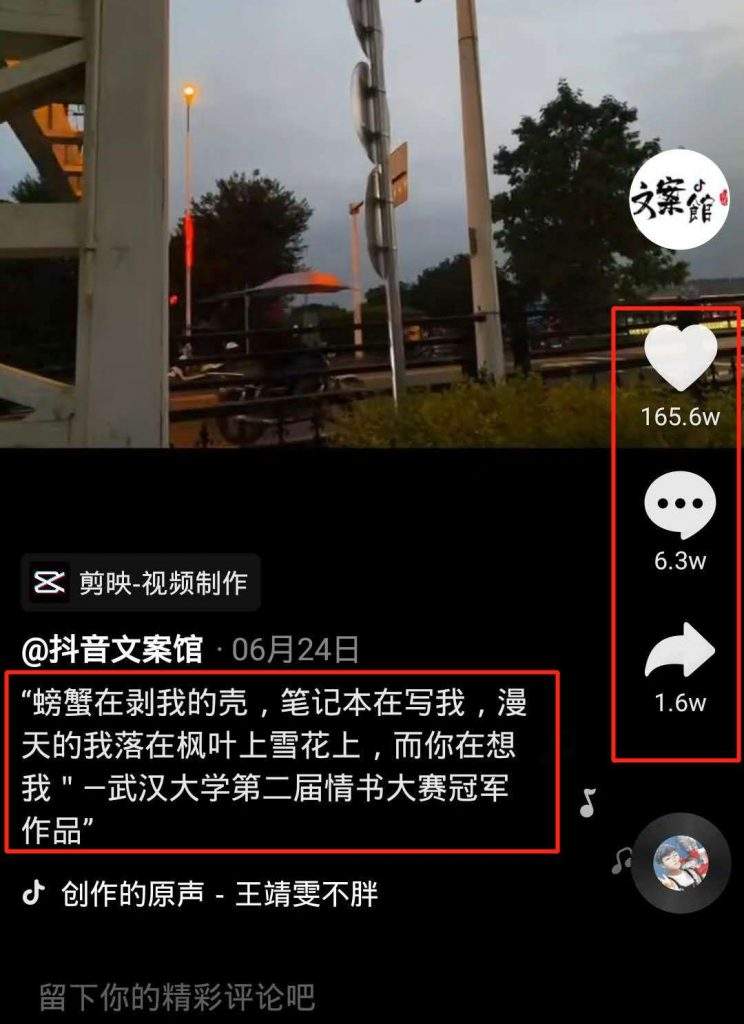Open the comments bubble icon
Image resolution: width=744 pixels, height=1024 pixels.
pos(680,506)
